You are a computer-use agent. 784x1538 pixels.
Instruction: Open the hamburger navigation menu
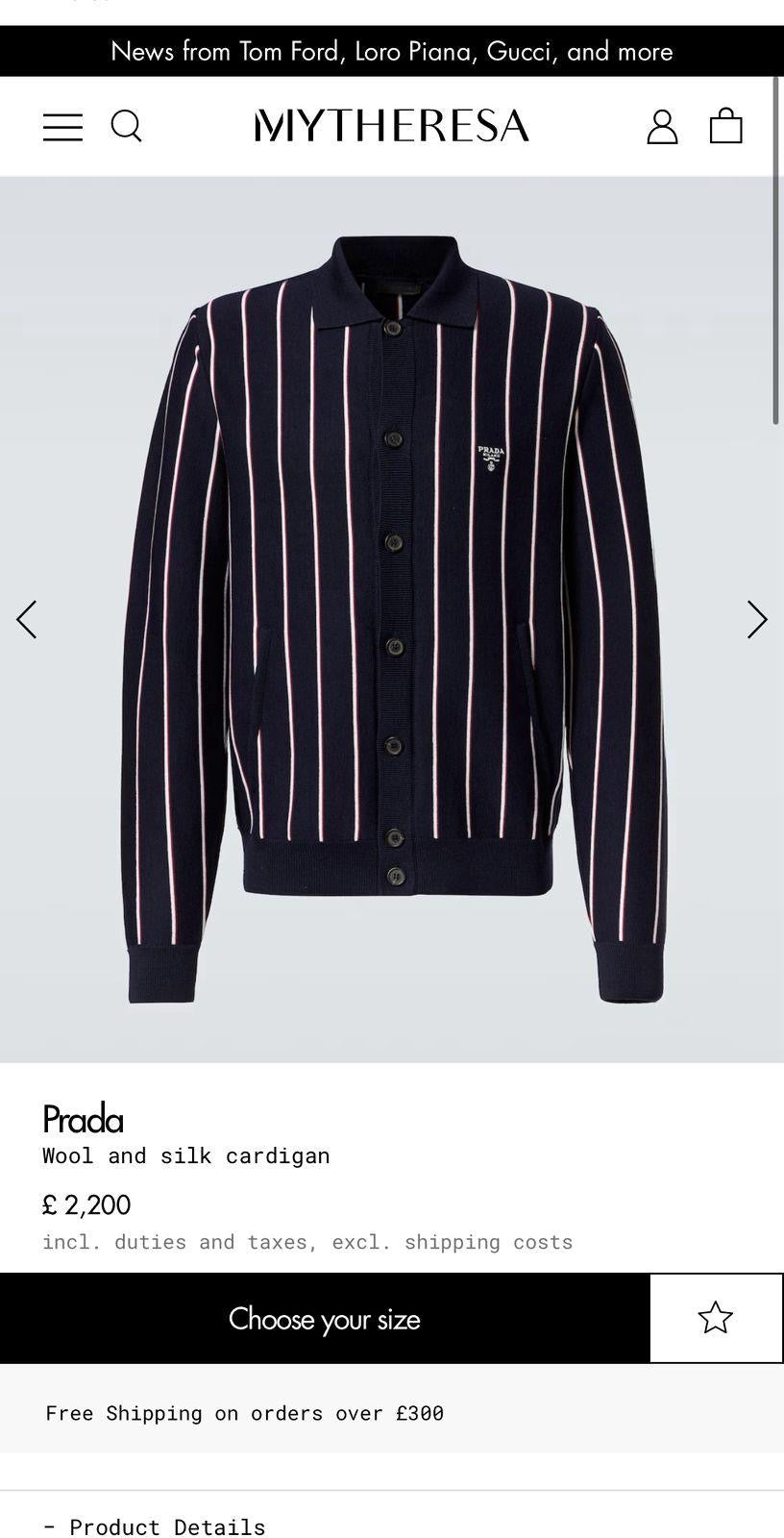62,127
